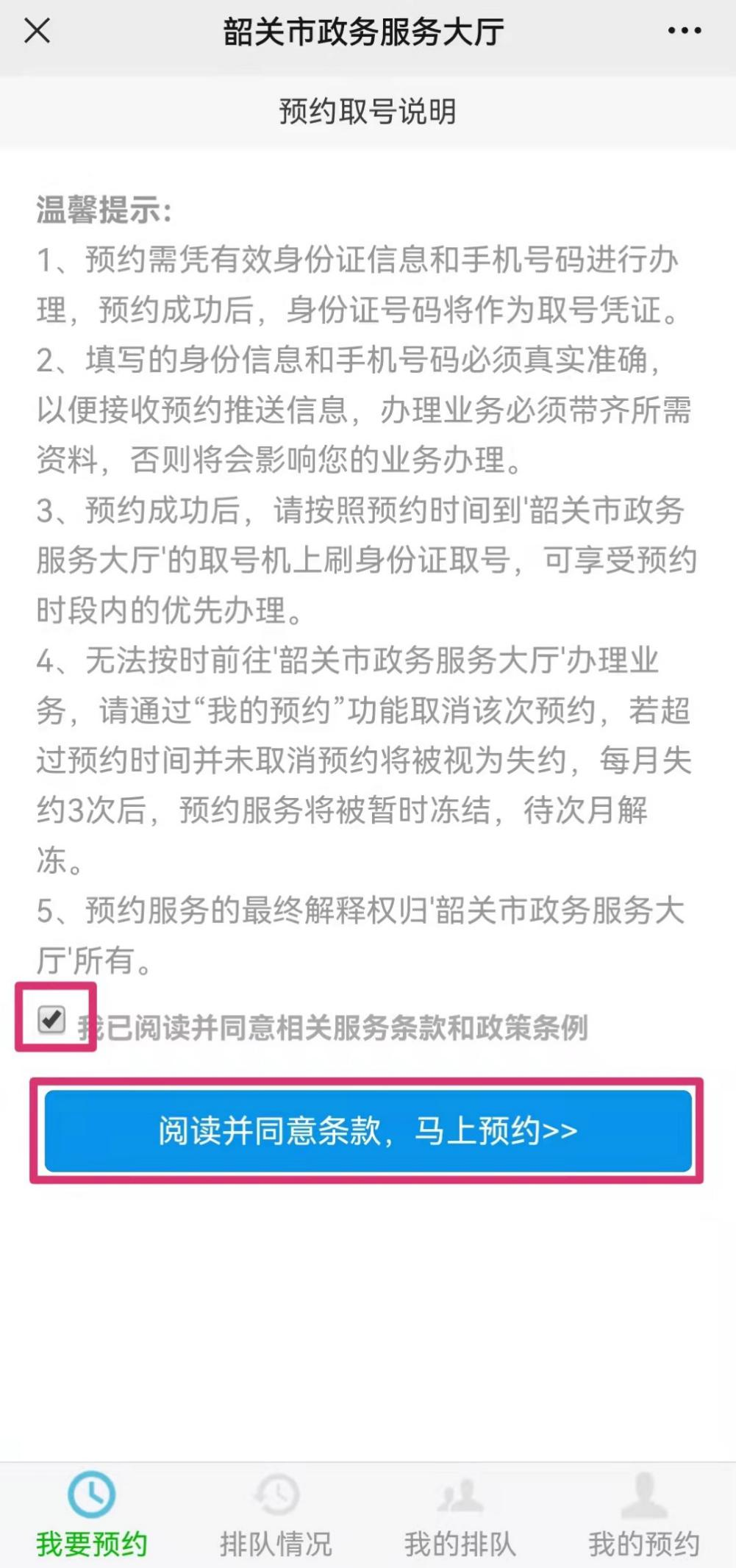The image size is (736, 1568).
Task: Open the three-dot overflow menu
Action: pyautogui.click(x=684, y=31)
